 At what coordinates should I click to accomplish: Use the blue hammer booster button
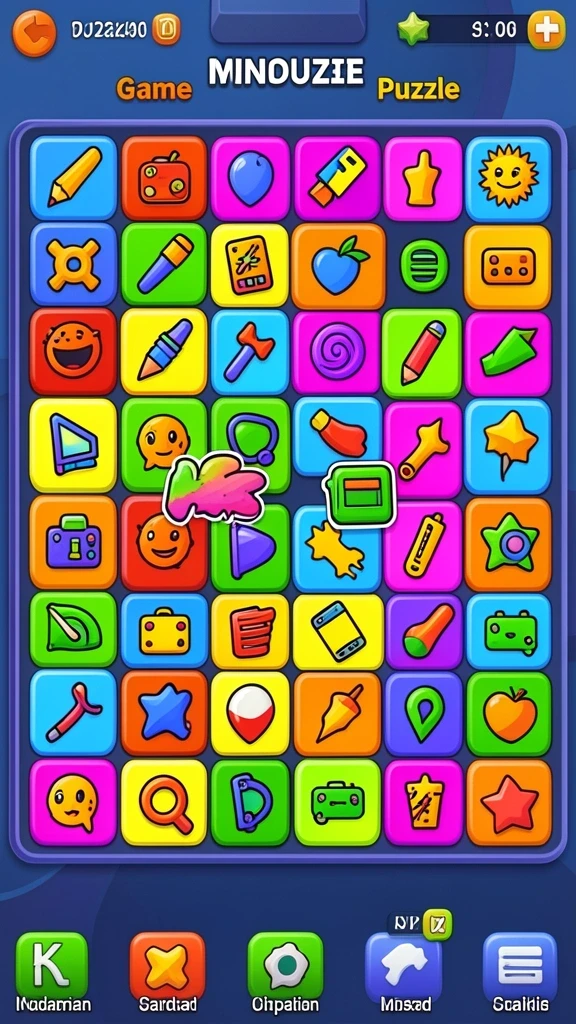[x=404, y=965]
